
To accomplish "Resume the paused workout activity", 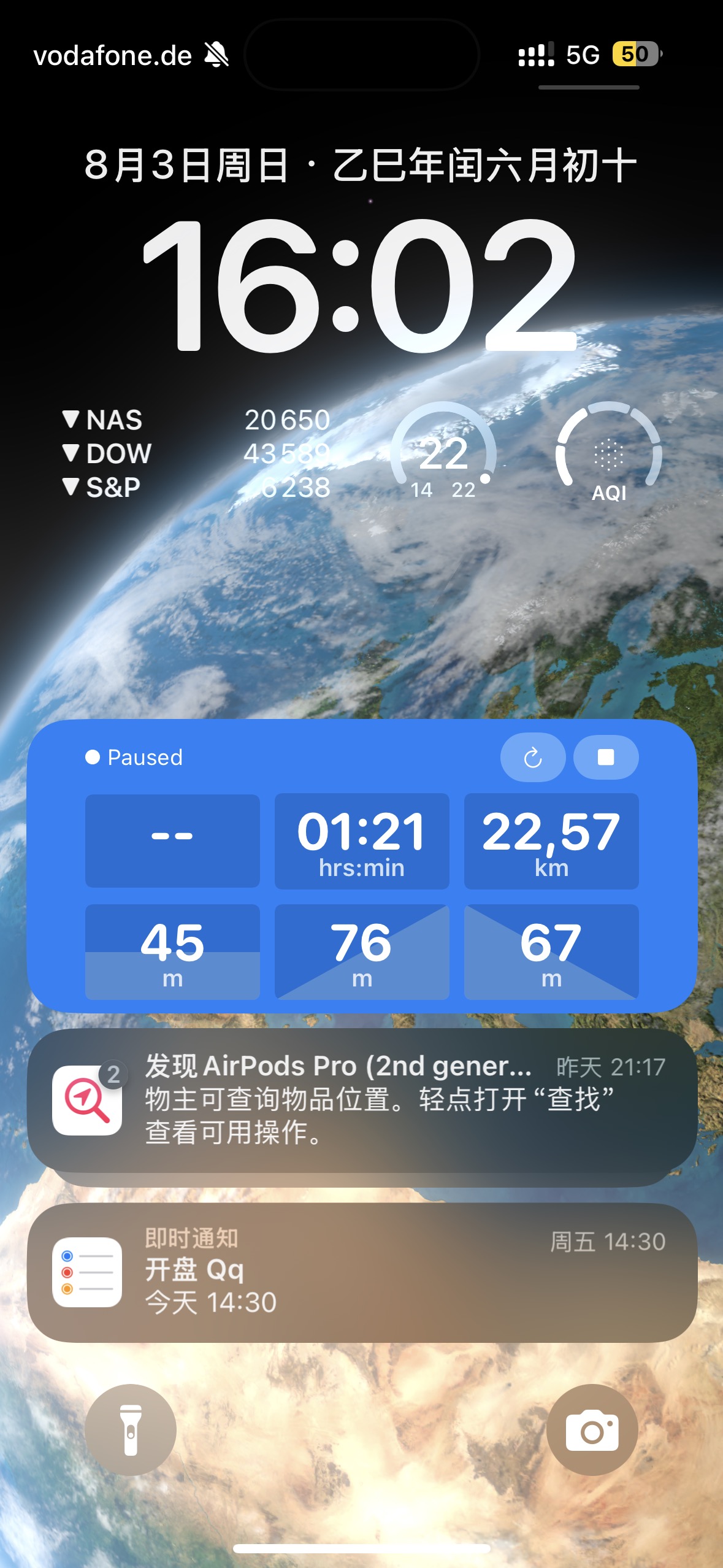I will click(x=532, y=758).
